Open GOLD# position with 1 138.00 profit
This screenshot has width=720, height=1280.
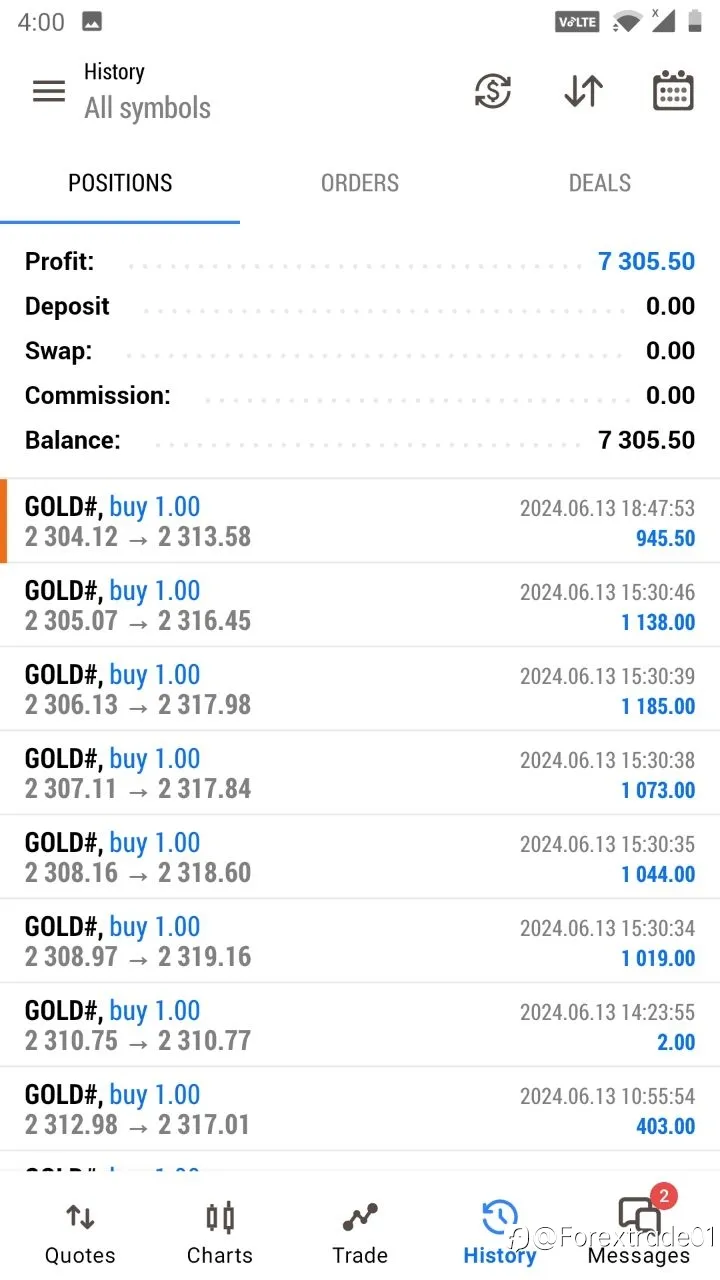[x=360, y=605]
